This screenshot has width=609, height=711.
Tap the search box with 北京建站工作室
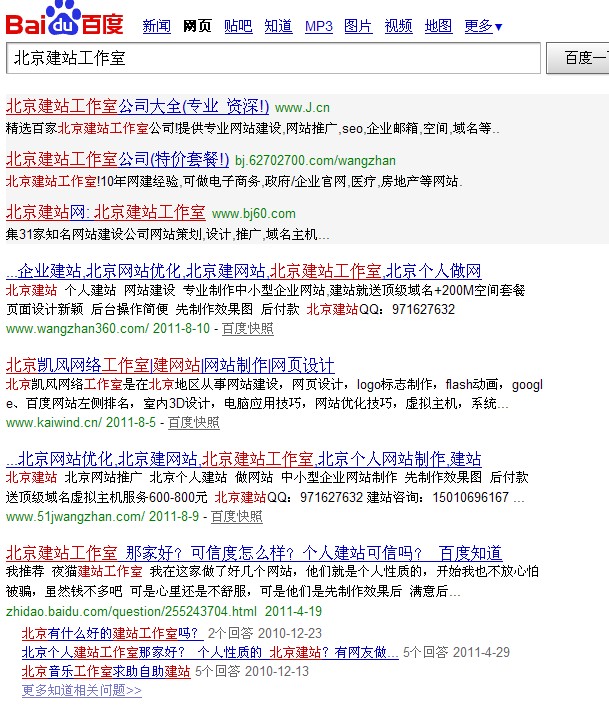[x=270, y=59]
